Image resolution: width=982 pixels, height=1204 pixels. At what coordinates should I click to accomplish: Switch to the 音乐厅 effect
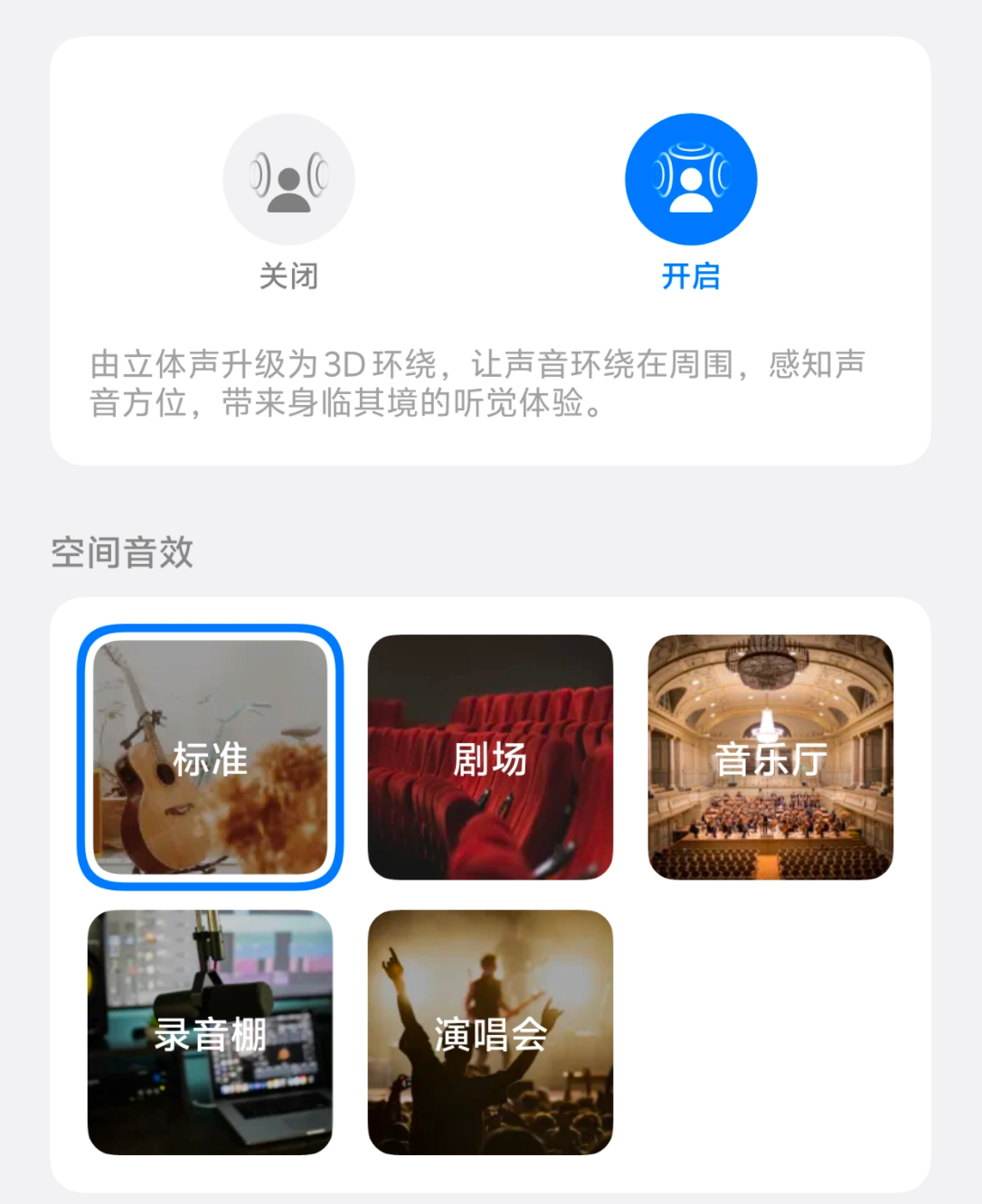770,757
